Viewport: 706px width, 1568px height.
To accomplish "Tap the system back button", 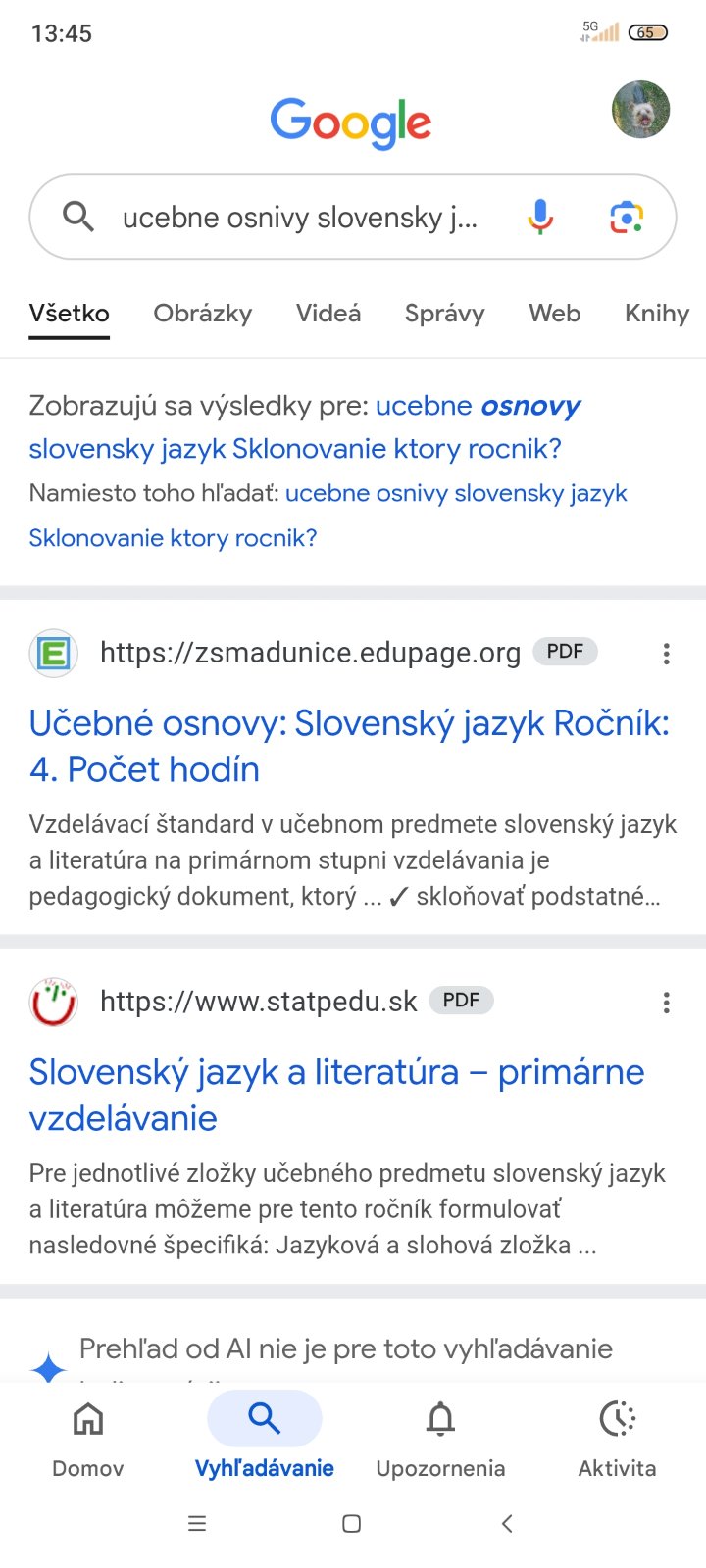I will (x=507, y=1523).
